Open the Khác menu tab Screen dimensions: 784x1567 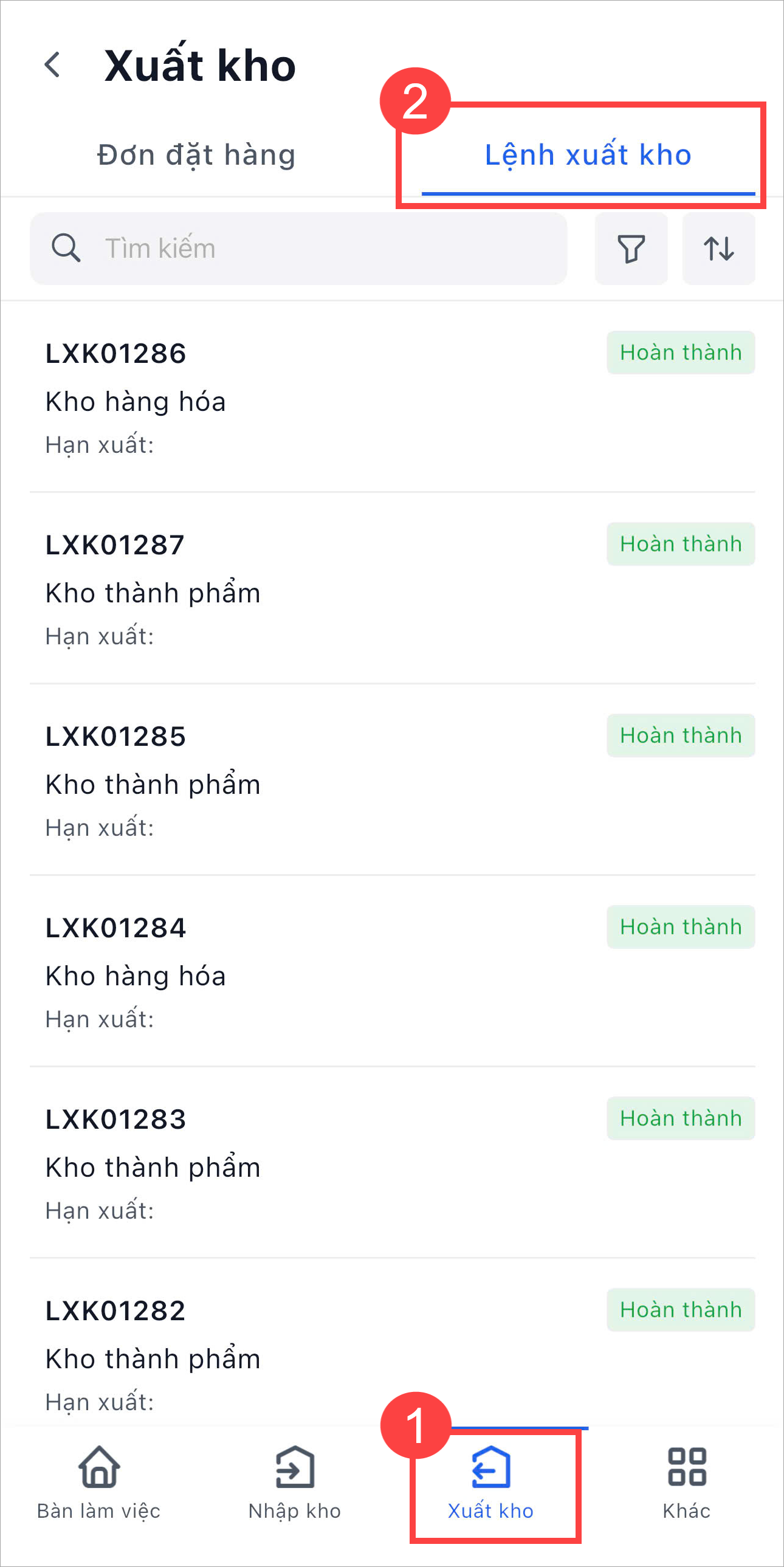click(x=686, y=1483)
